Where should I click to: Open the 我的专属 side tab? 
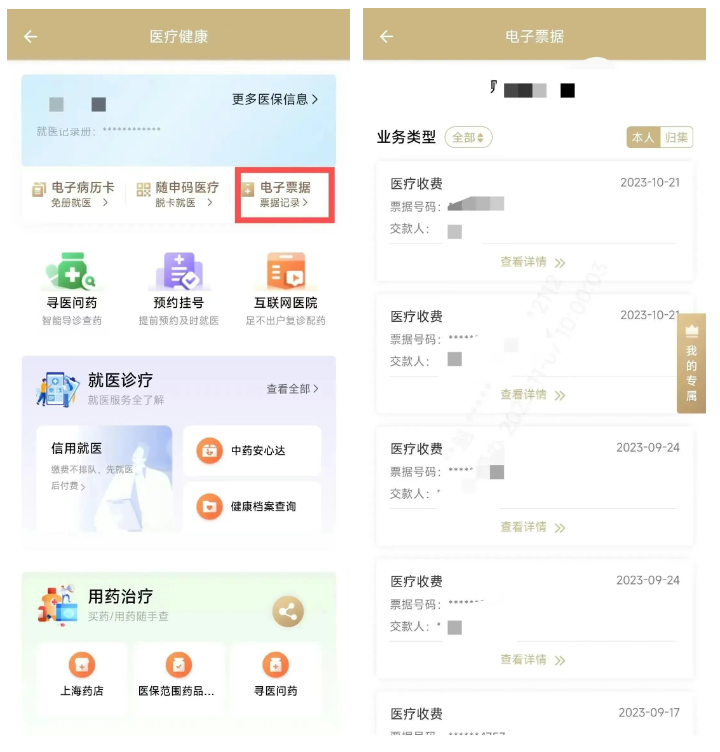point(691,364)
